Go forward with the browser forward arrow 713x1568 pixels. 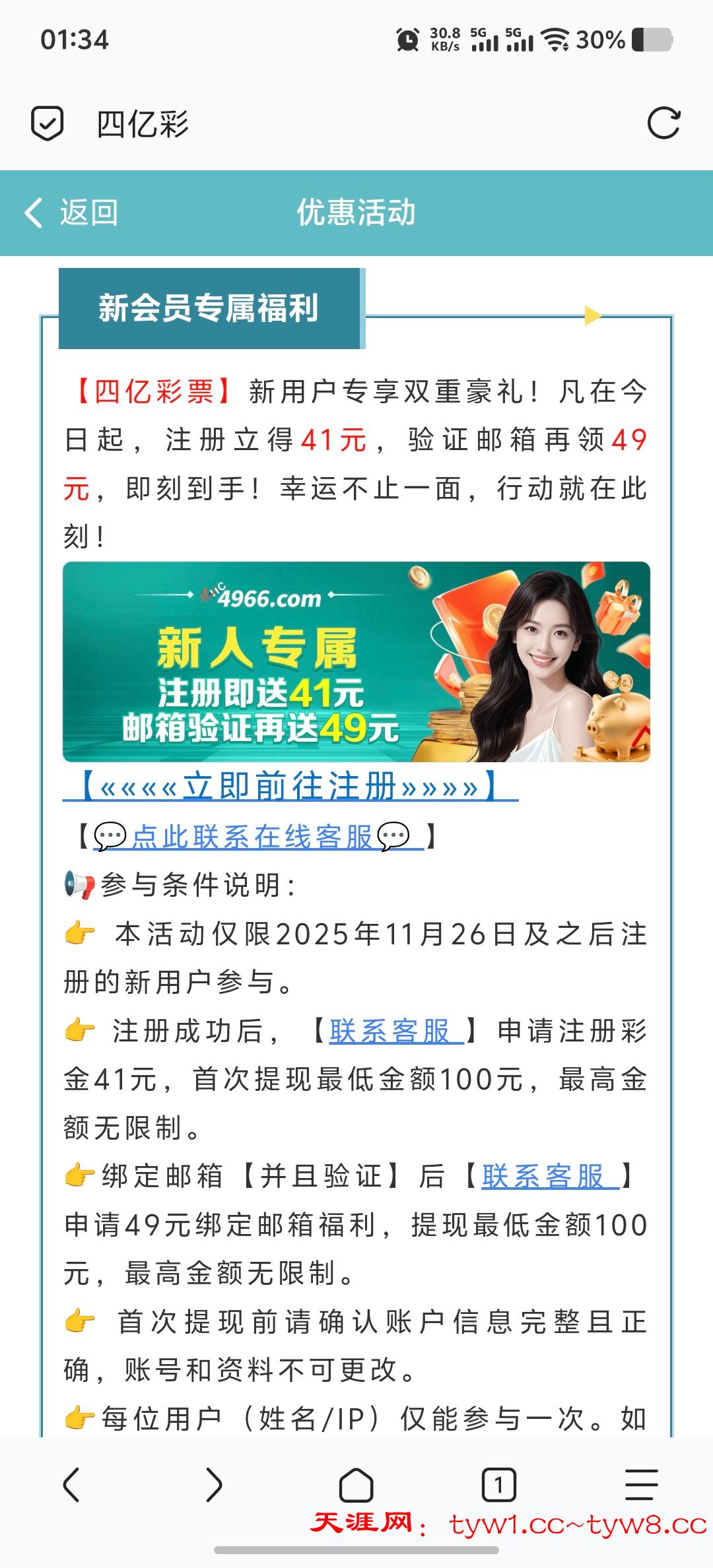coord(214,1485)
